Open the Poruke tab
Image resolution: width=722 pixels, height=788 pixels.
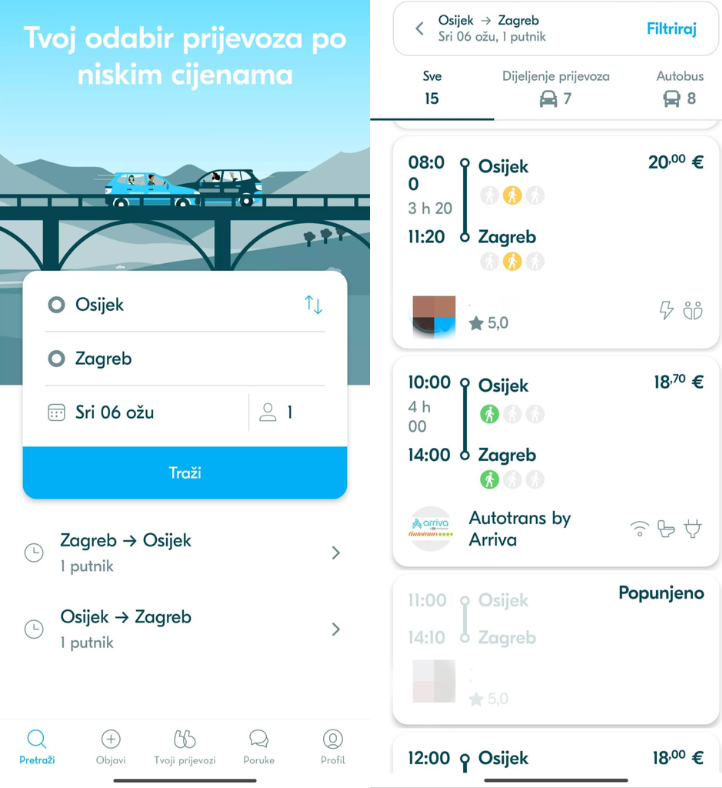pyautogui.click(x=259, y=747)
